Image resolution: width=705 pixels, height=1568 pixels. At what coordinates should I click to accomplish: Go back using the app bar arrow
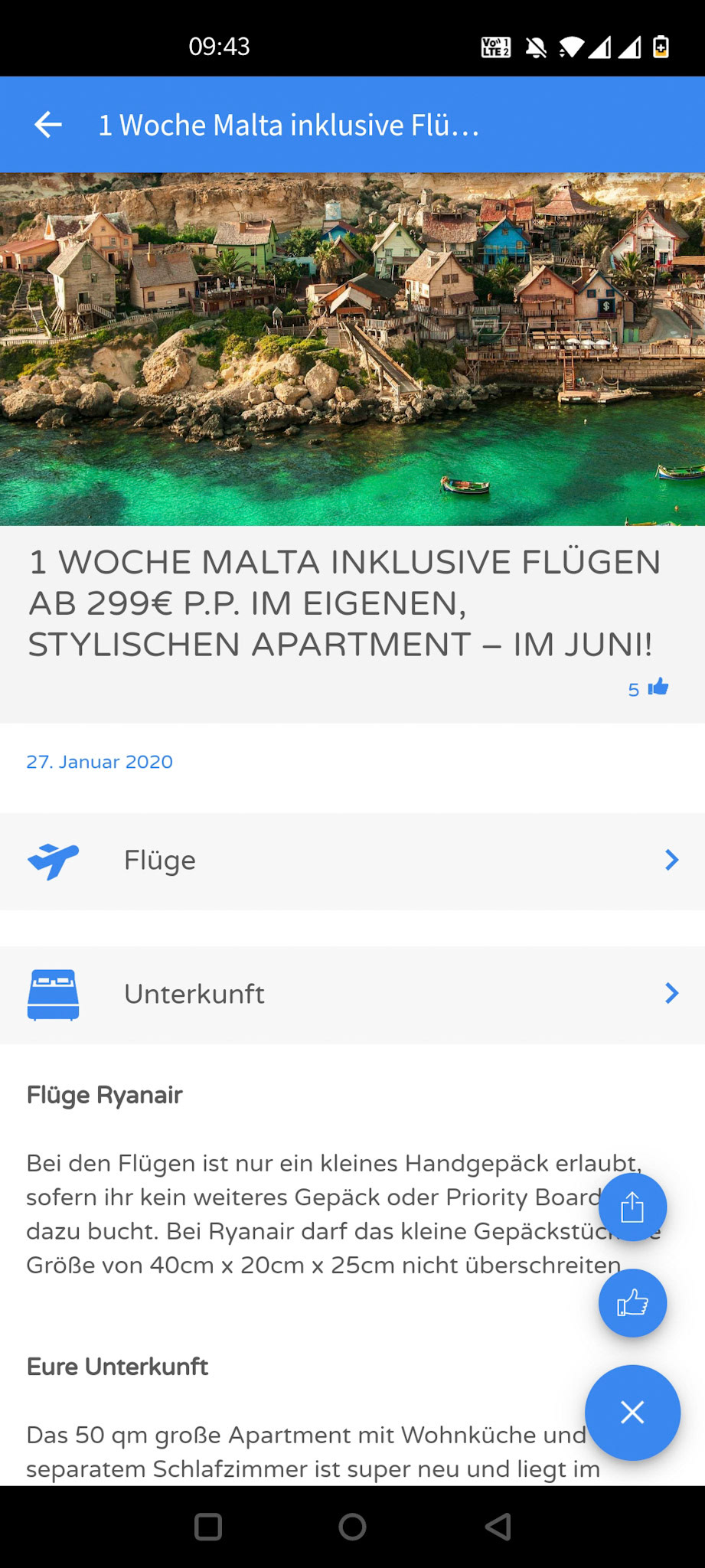point(48,125)
